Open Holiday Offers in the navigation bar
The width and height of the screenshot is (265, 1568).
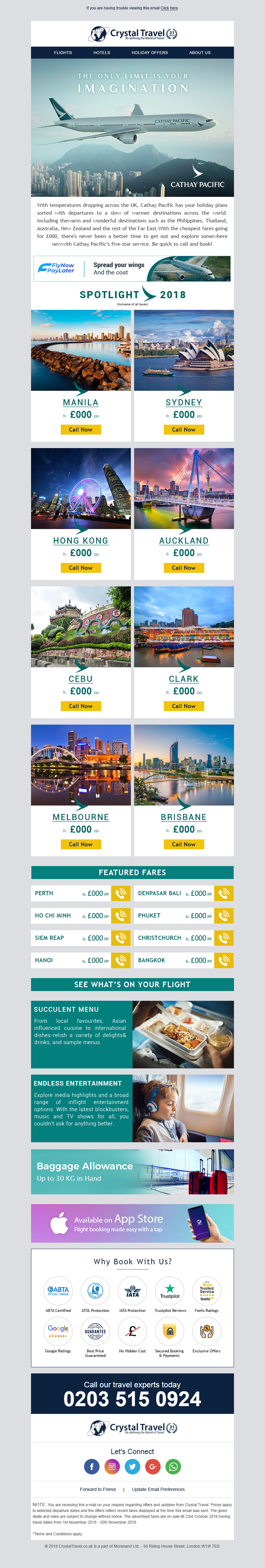click(150, 53)
